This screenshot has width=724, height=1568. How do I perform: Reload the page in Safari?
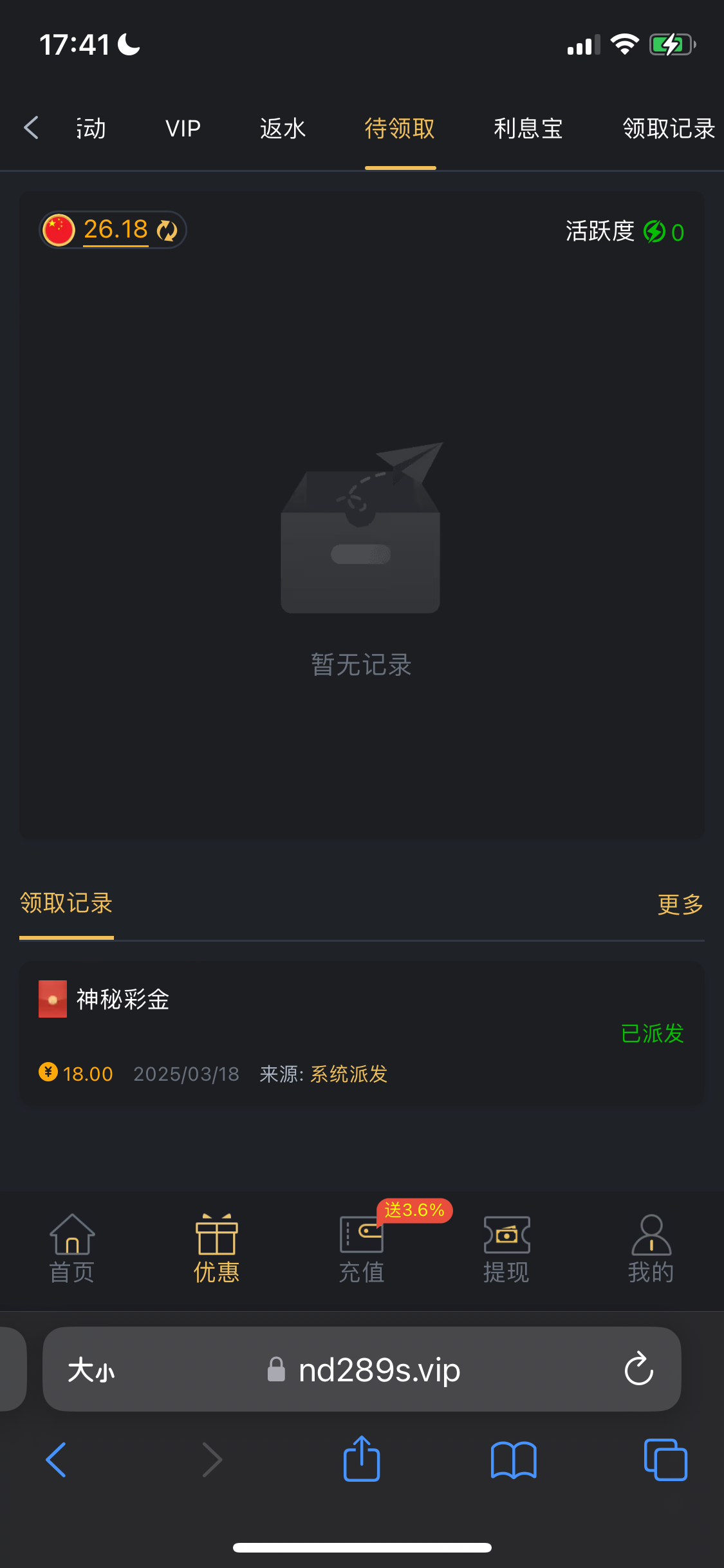pos(638,1369)
